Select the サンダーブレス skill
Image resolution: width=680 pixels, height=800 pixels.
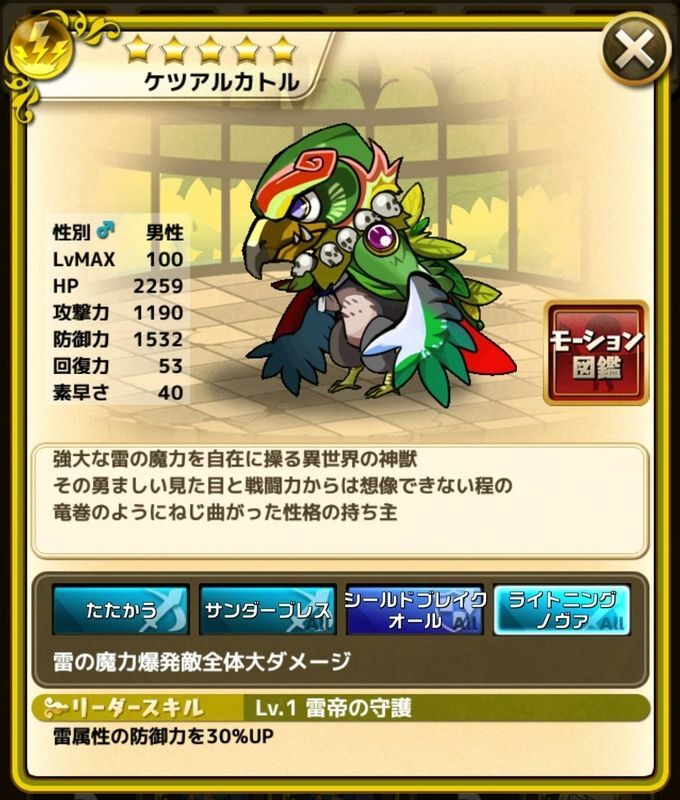click(267, 609)
